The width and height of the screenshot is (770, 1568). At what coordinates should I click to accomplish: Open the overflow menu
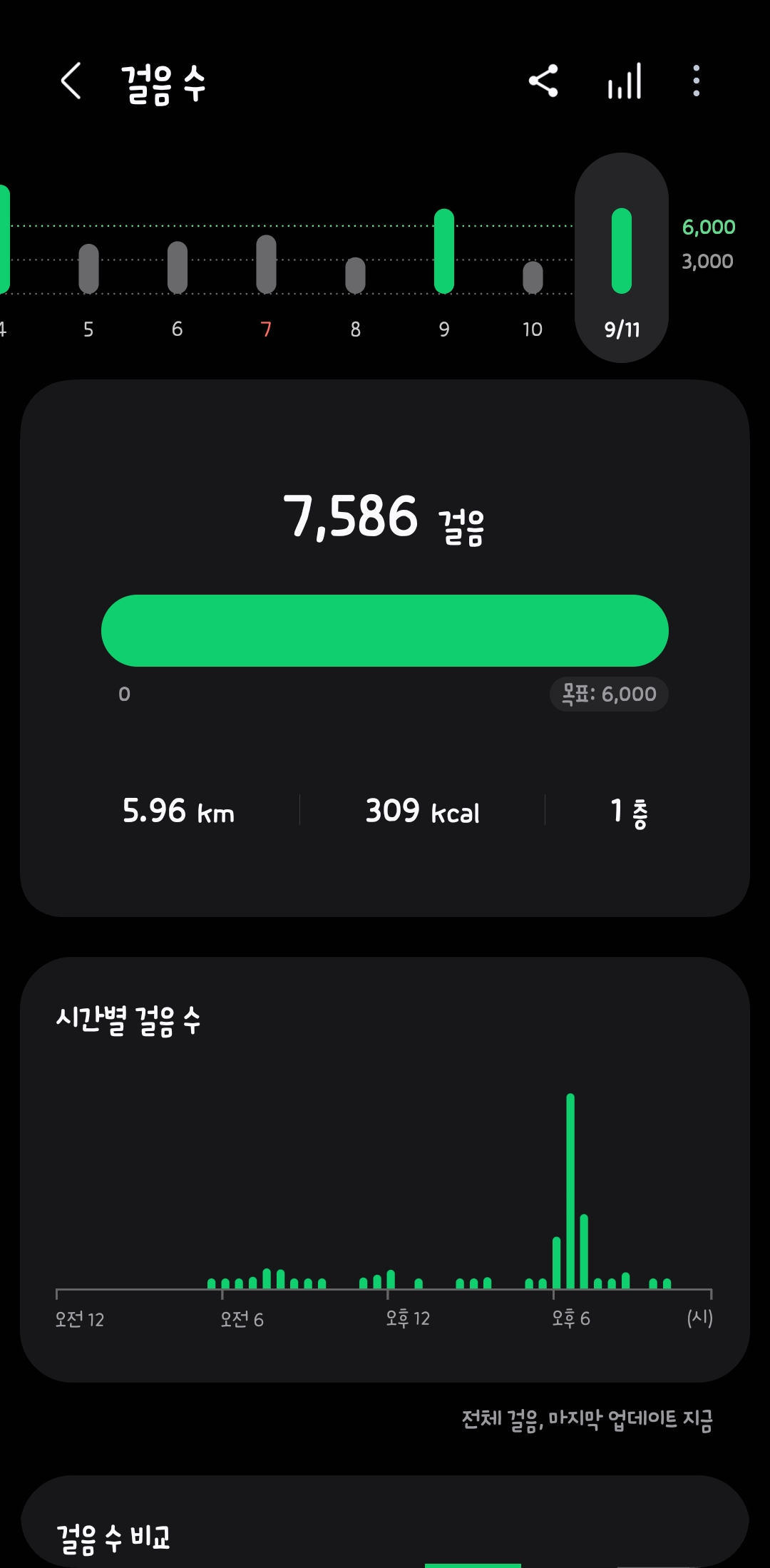coord(696,81)
